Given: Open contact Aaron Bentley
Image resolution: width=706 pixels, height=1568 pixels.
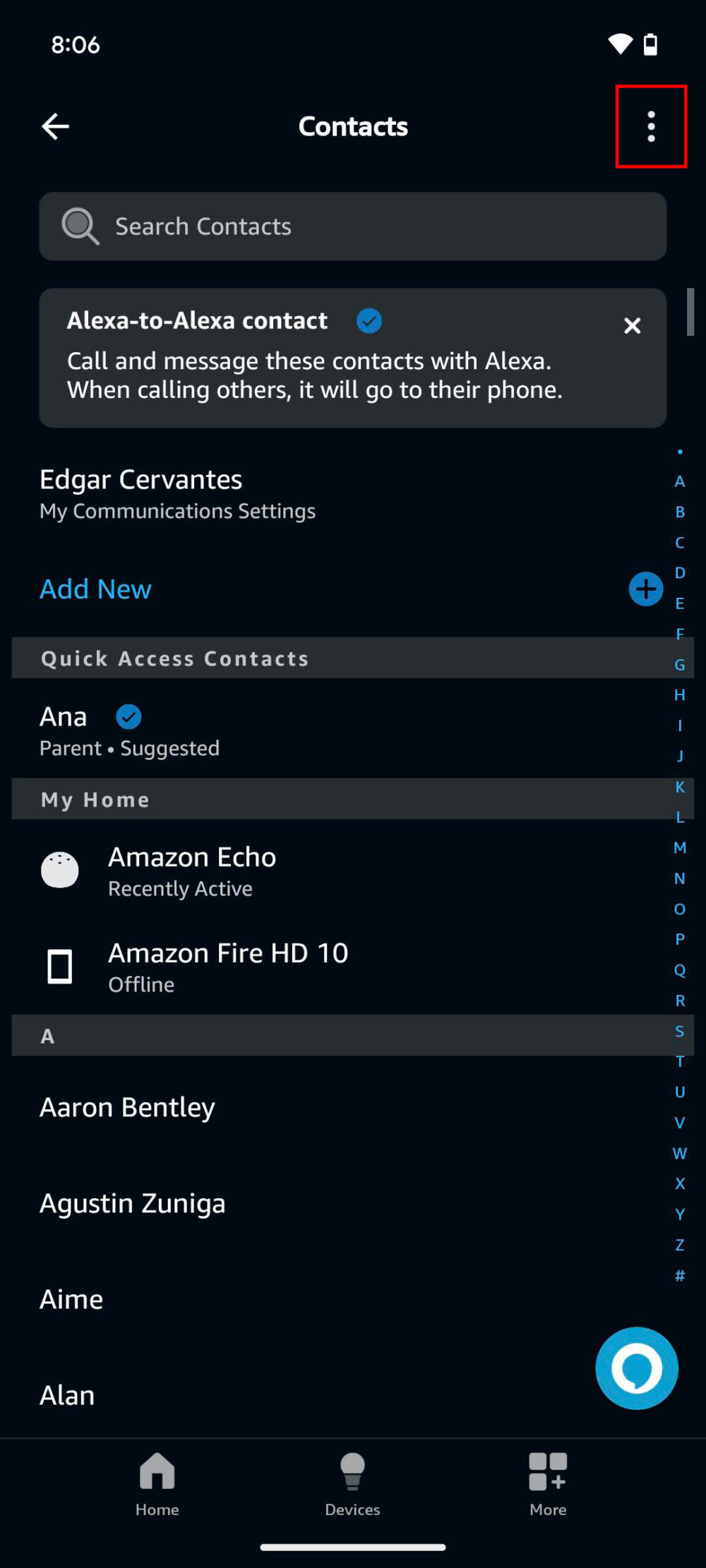Looking at the screenshot, I should pos(128,1106).
